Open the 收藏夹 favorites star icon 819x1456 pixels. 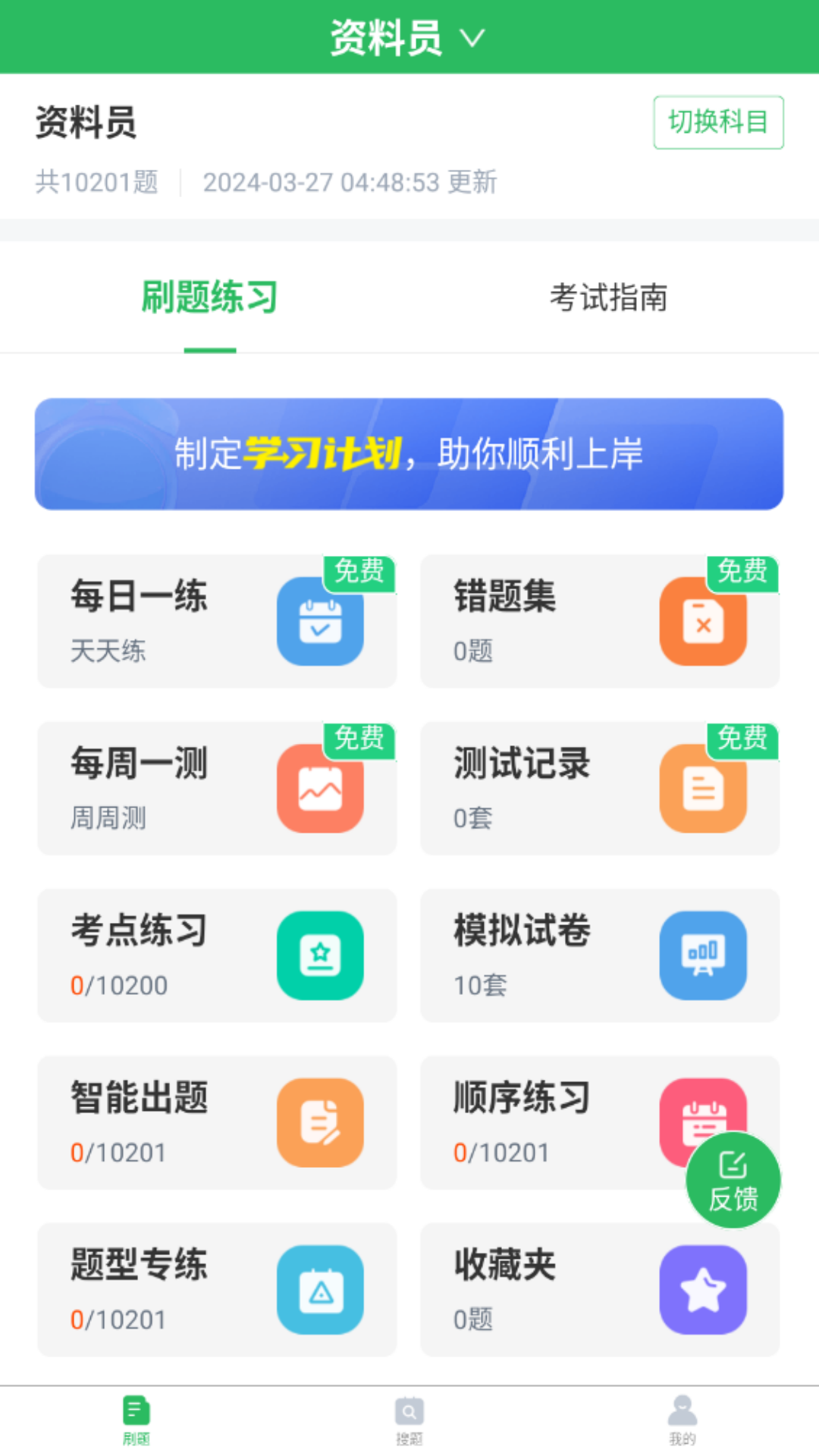pos(703,1289)
